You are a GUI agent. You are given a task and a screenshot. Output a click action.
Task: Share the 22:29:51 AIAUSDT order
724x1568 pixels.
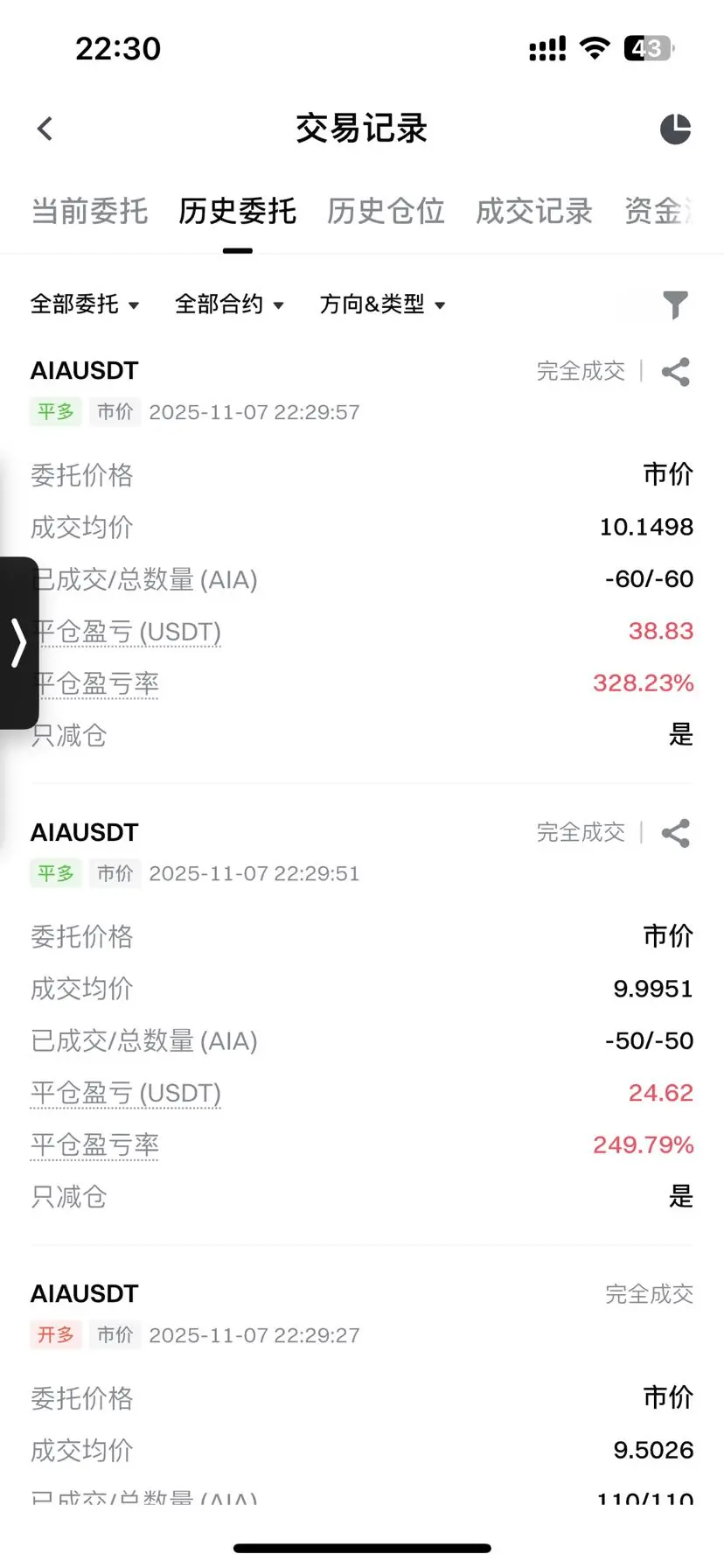(x=676, y=833)
